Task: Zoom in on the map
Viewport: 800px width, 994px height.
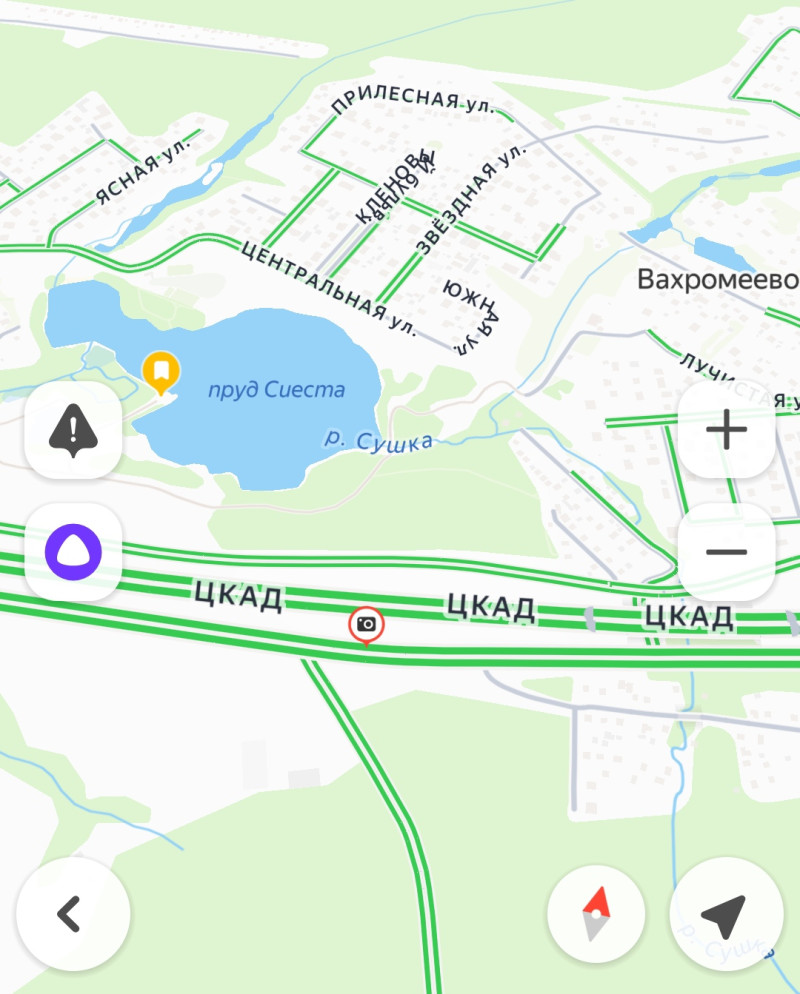Action: pos(727,431)
